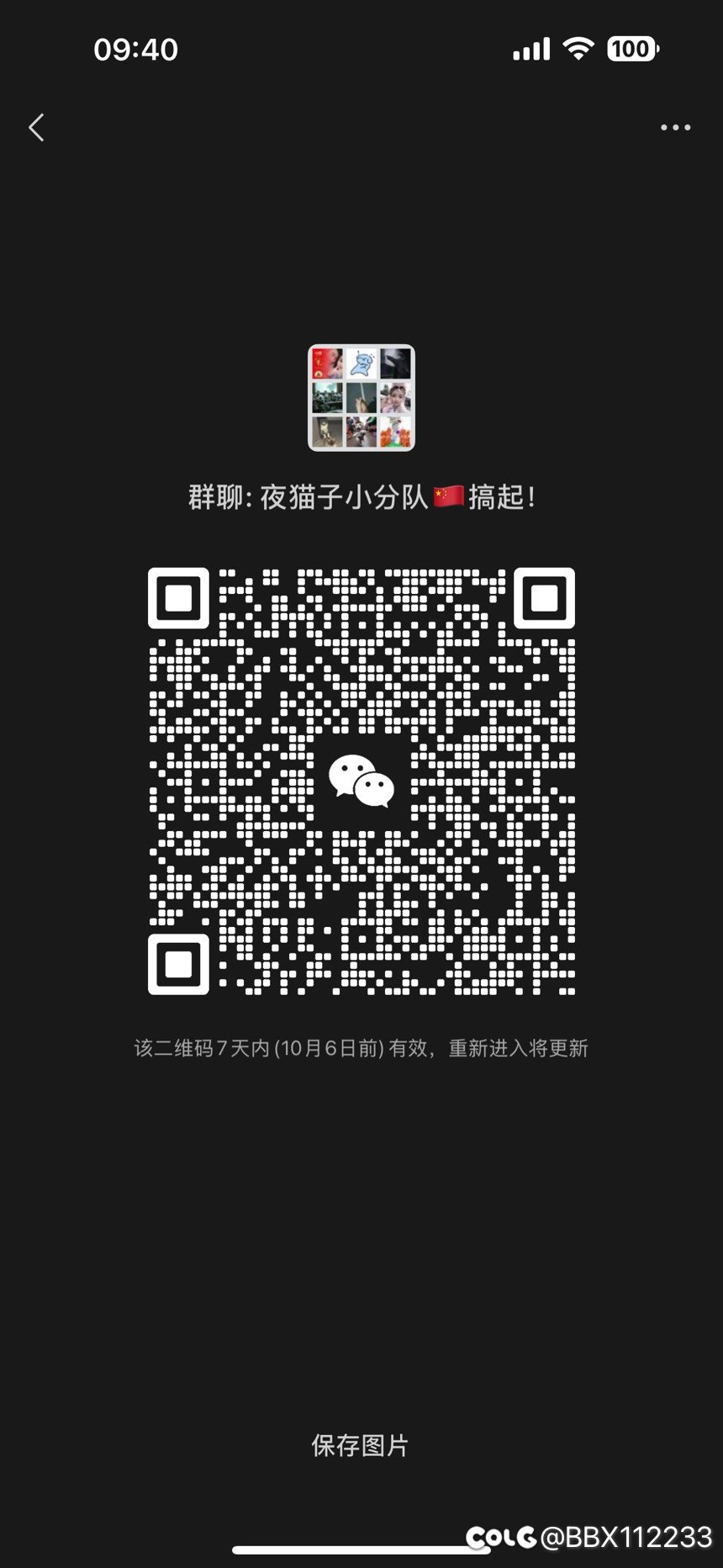Open the three-dot more options menu

pyautogui.click(x=675, y=128)
